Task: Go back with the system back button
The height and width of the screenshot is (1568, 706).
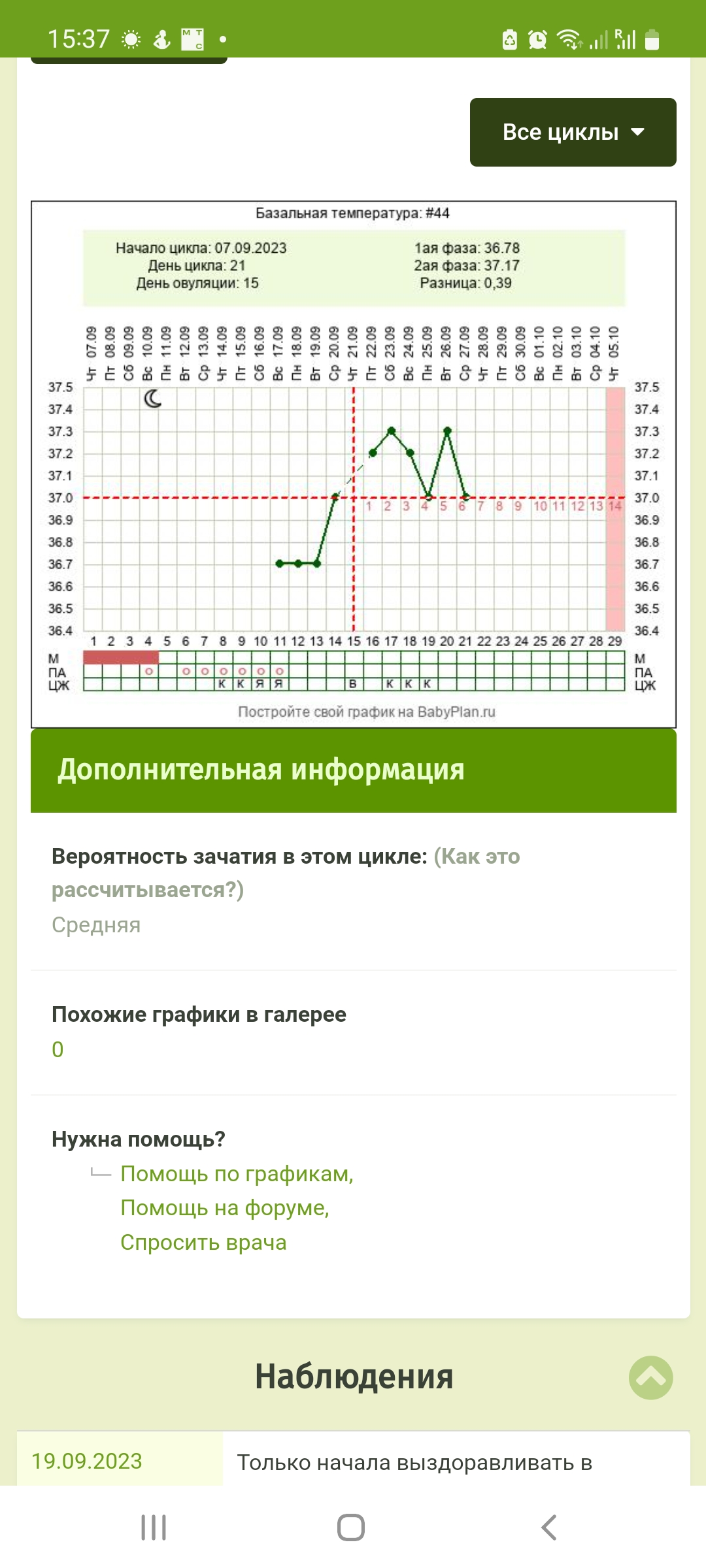Action: pos(549,1527)
